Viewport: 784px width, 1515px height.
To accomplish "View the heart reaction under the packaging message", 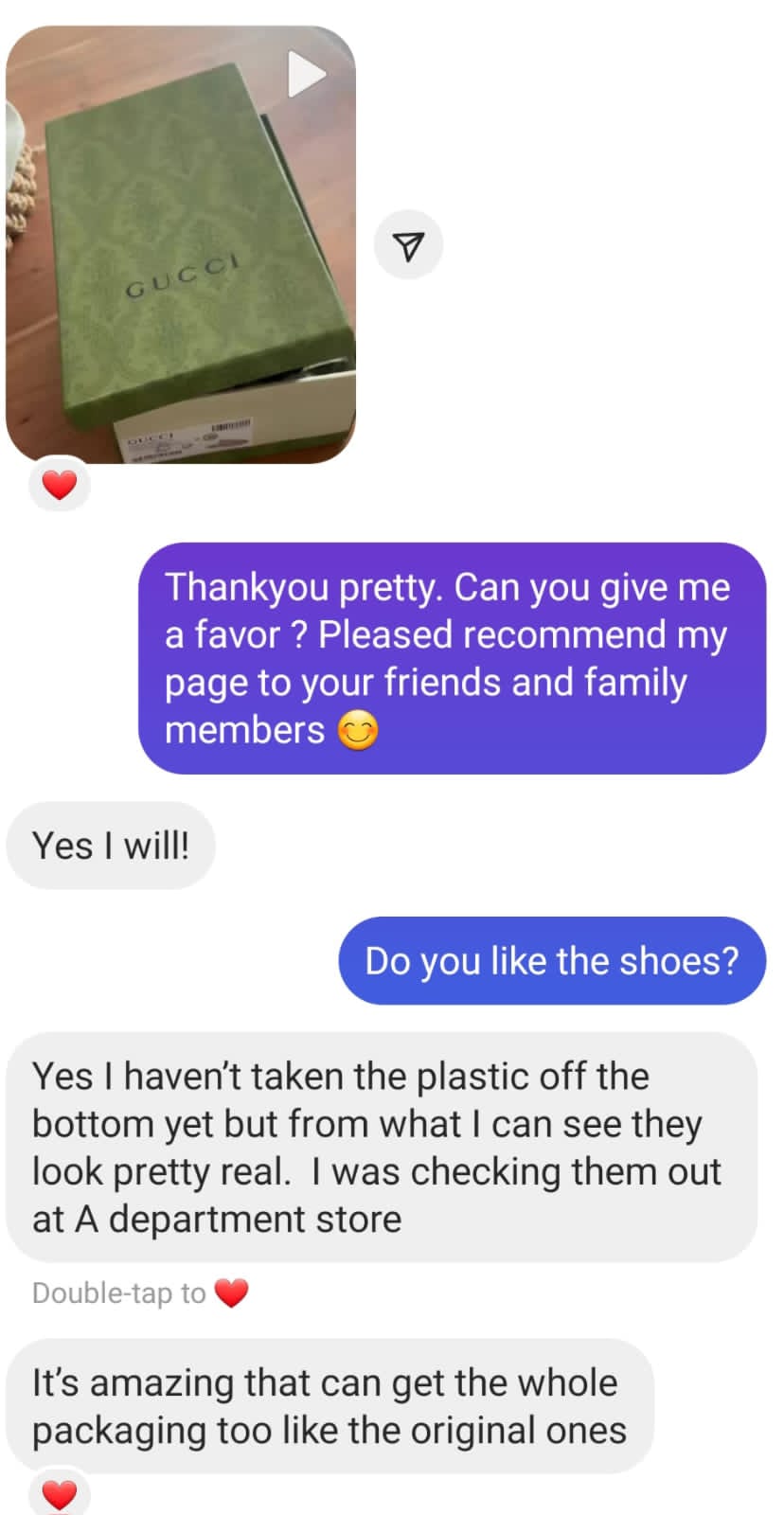I will coord(60,1494).
